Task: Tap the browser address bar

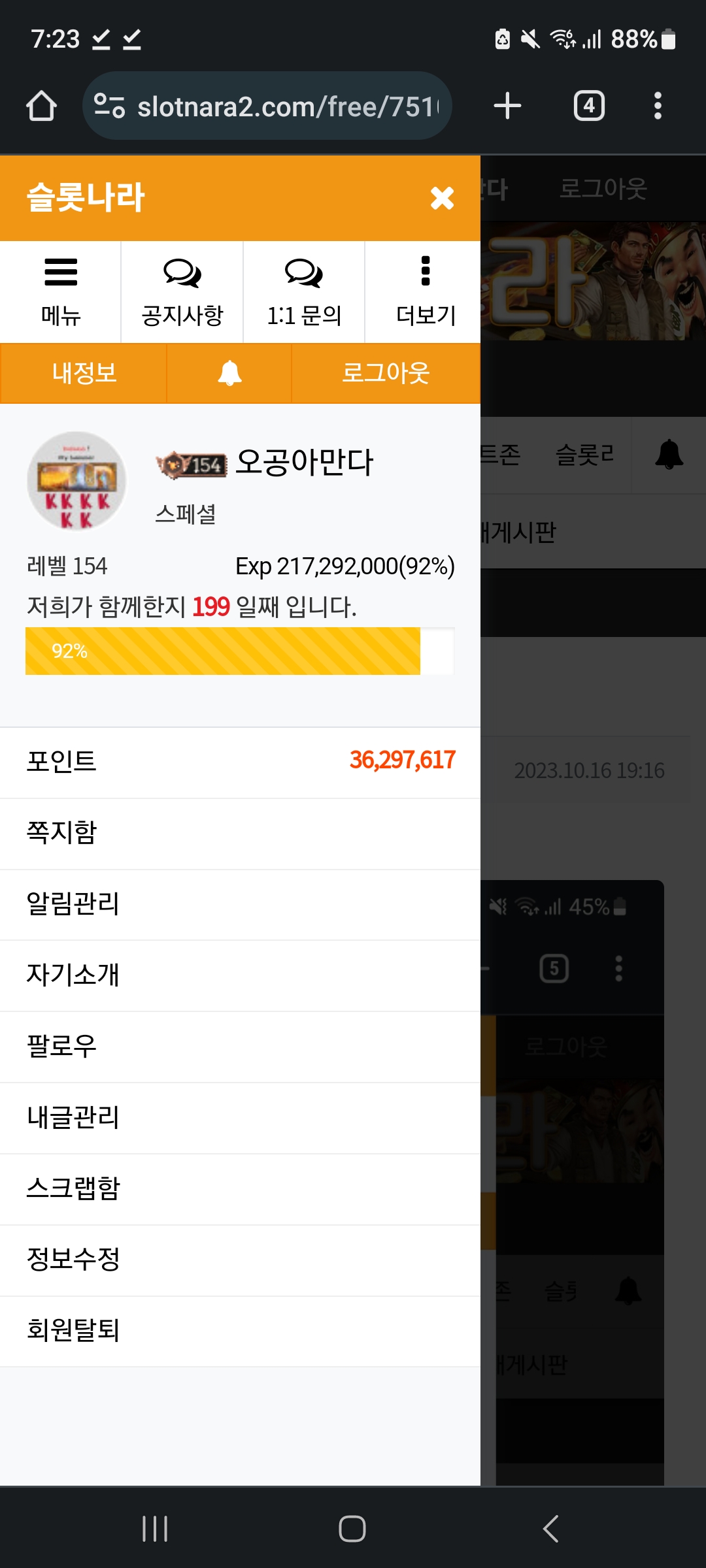Action: pos(267,106)
